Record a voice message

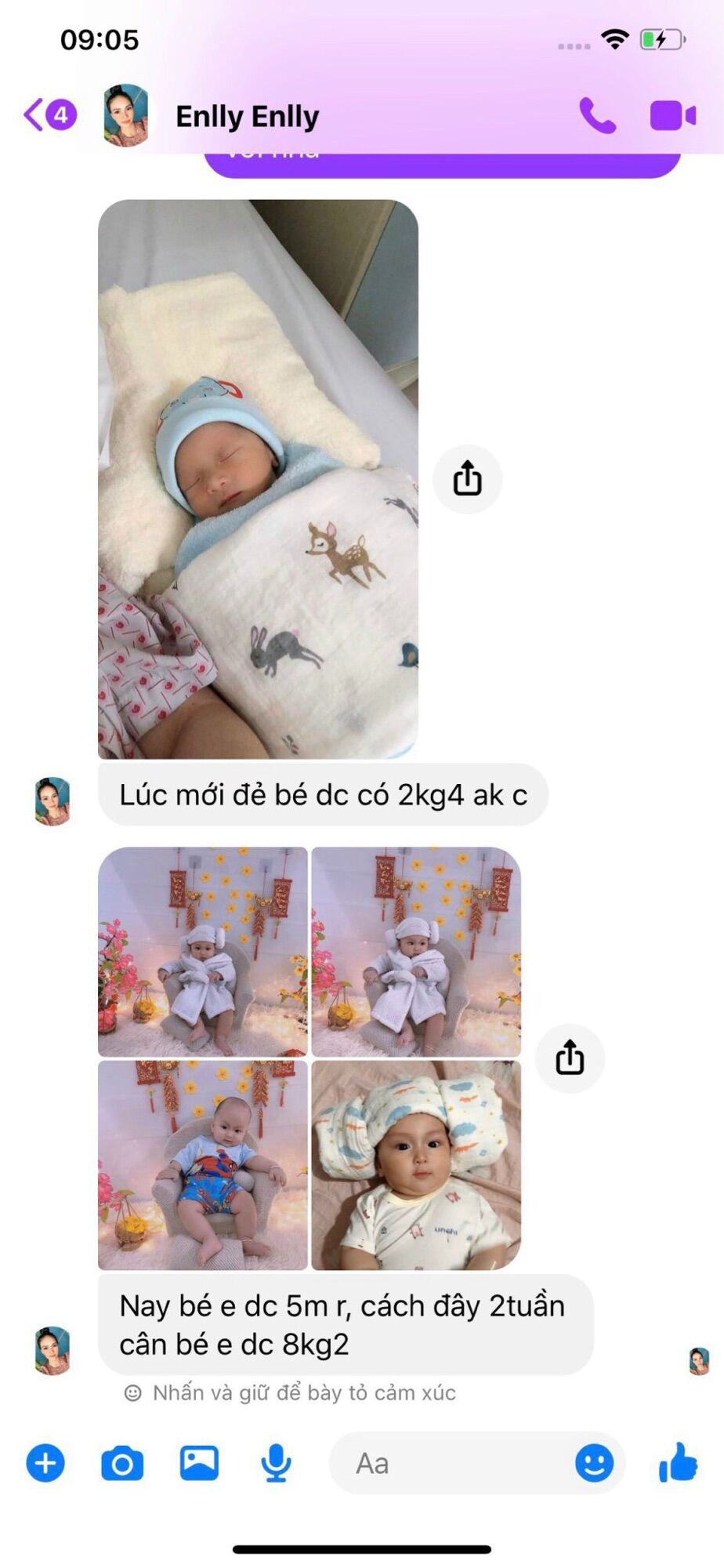tap(276, 1463)
